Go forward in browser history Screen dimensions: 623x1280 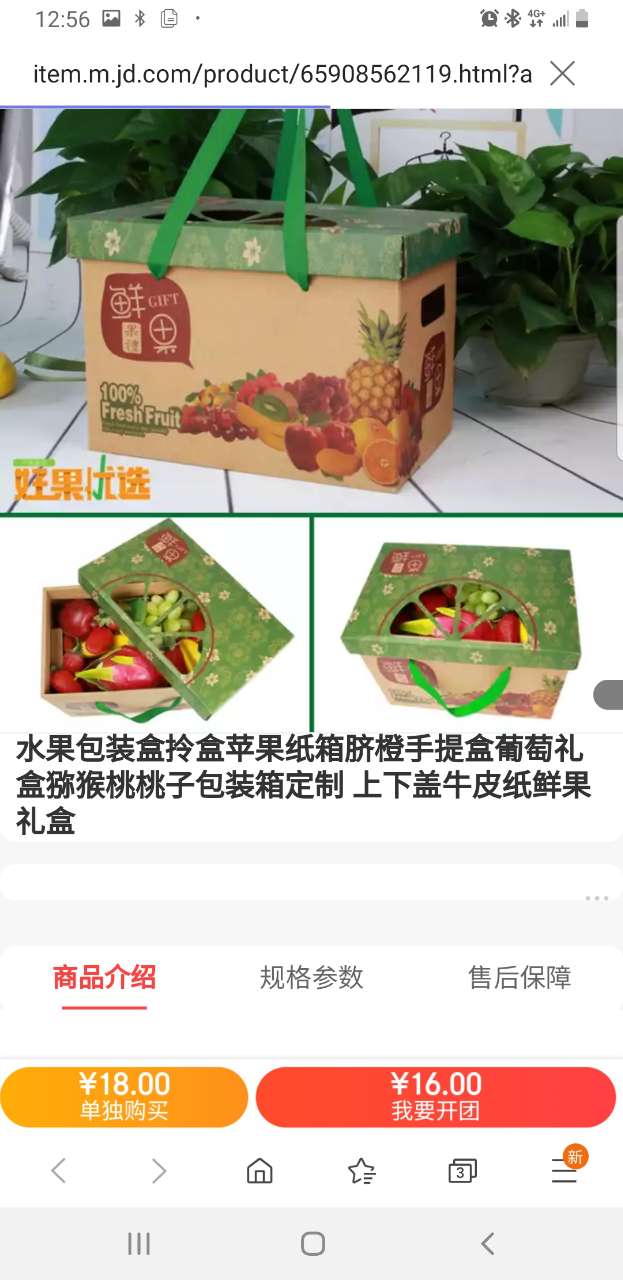click(159, 1170)
